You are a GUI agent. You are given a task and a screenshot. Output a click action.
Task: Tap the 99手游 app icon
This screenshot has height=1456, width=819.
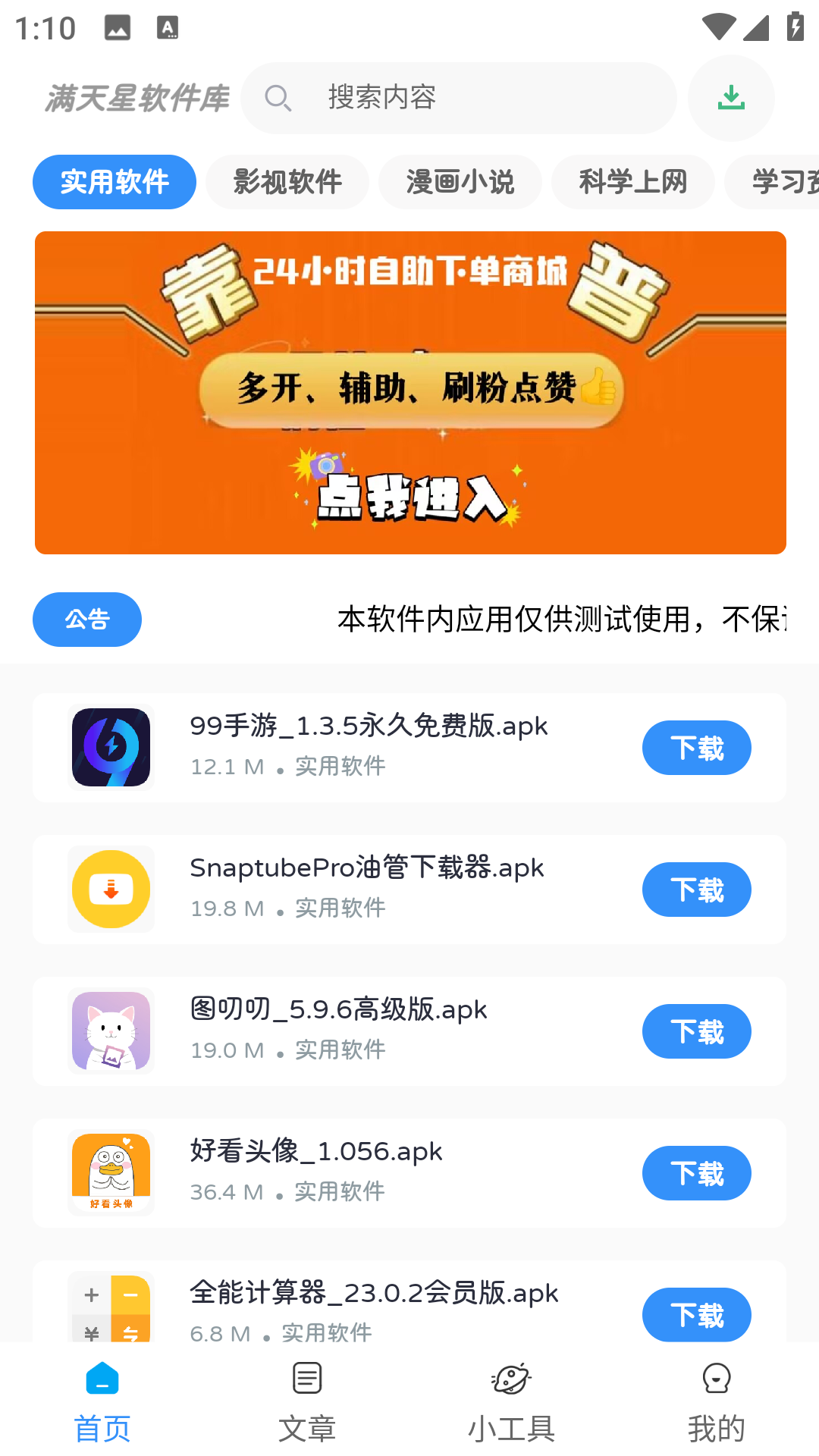(111, 747)
